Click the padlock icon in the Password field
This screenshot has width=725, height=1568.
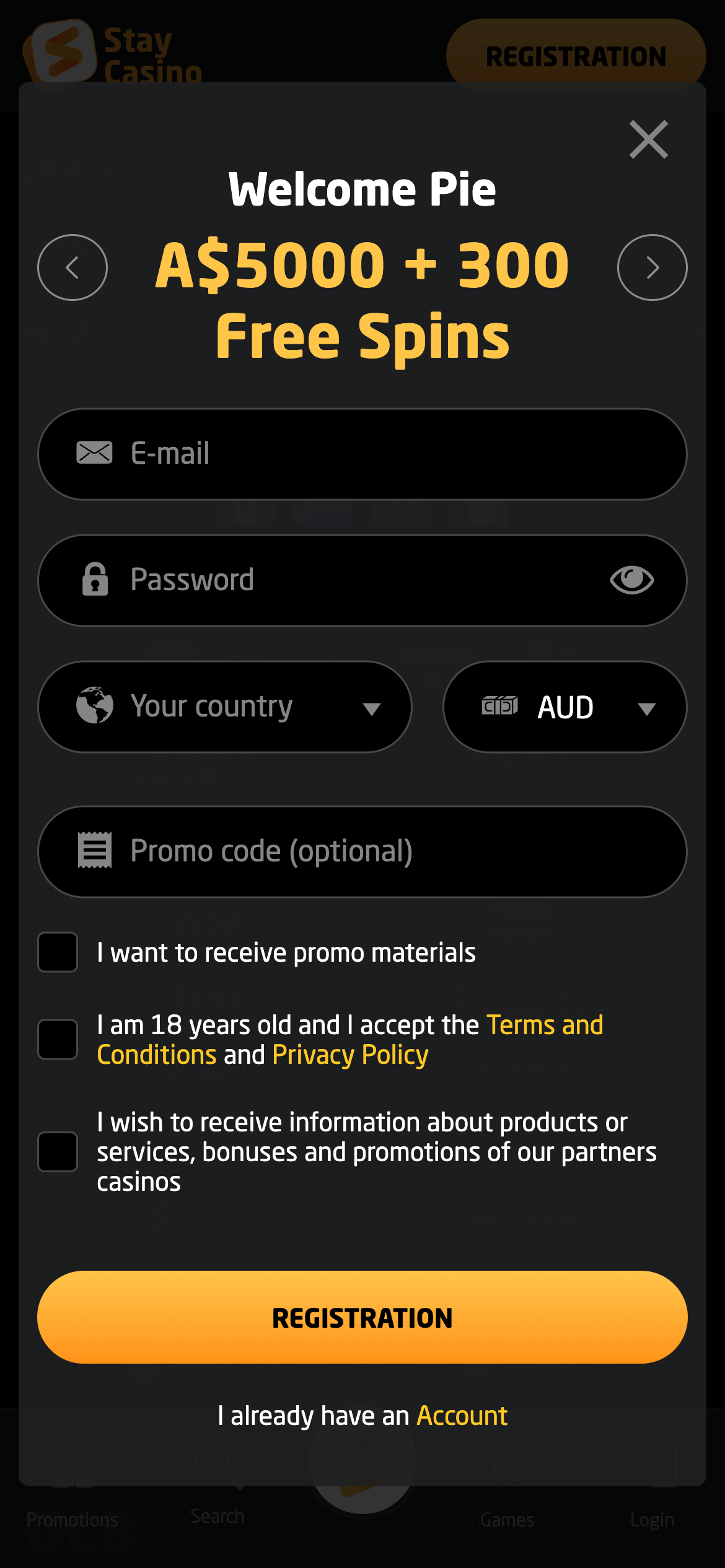click(x=94, y=580)
